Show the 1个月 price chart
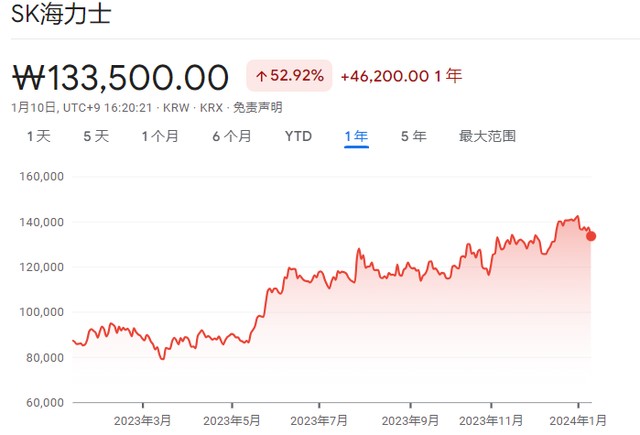This screenshot has height=435, width=640. [x=160, y=136]
